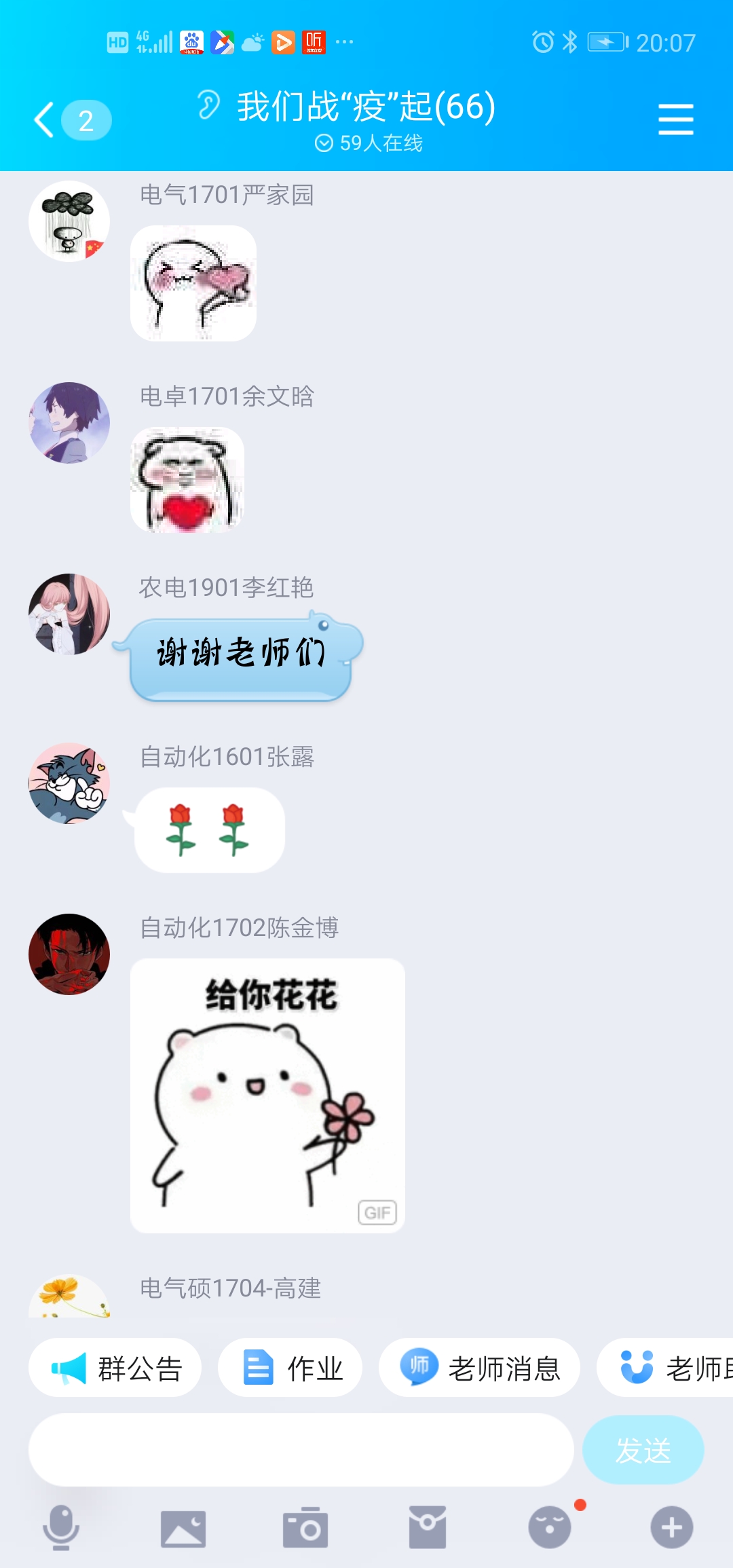Viewport: 733px width, 1568px height.
Task: Tap the 发送 send button
Action: [643, 1451]
